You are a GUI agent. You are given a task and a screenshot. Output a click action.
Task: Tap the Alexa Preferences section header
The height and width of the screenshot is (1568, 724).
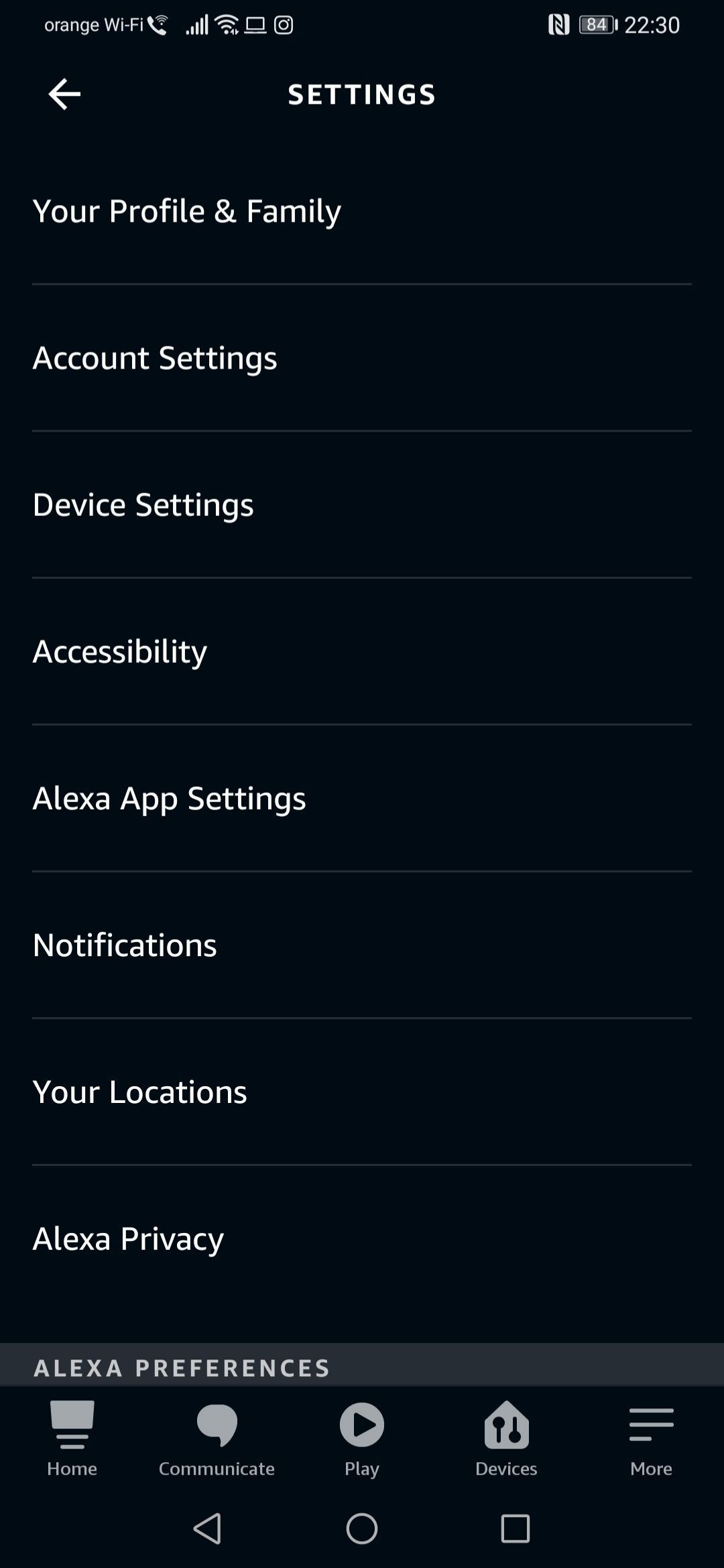click(x=181, y=1367)
